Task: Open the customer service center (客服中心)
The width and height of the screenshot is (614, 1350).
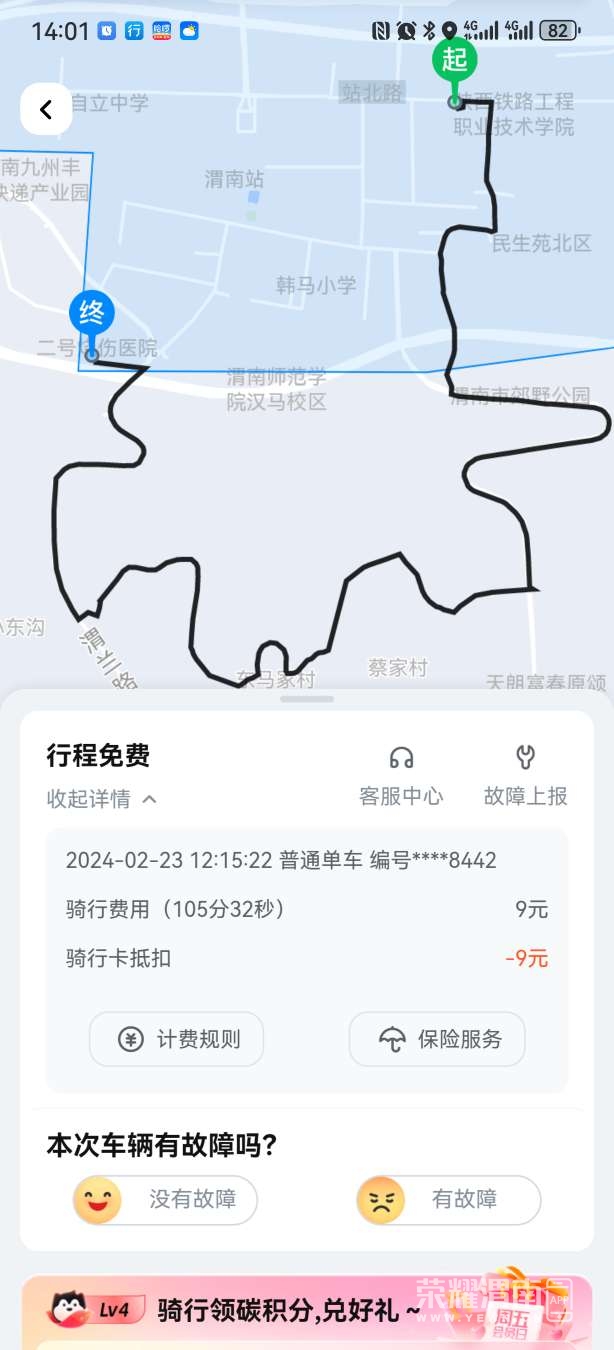Action: 401,775
